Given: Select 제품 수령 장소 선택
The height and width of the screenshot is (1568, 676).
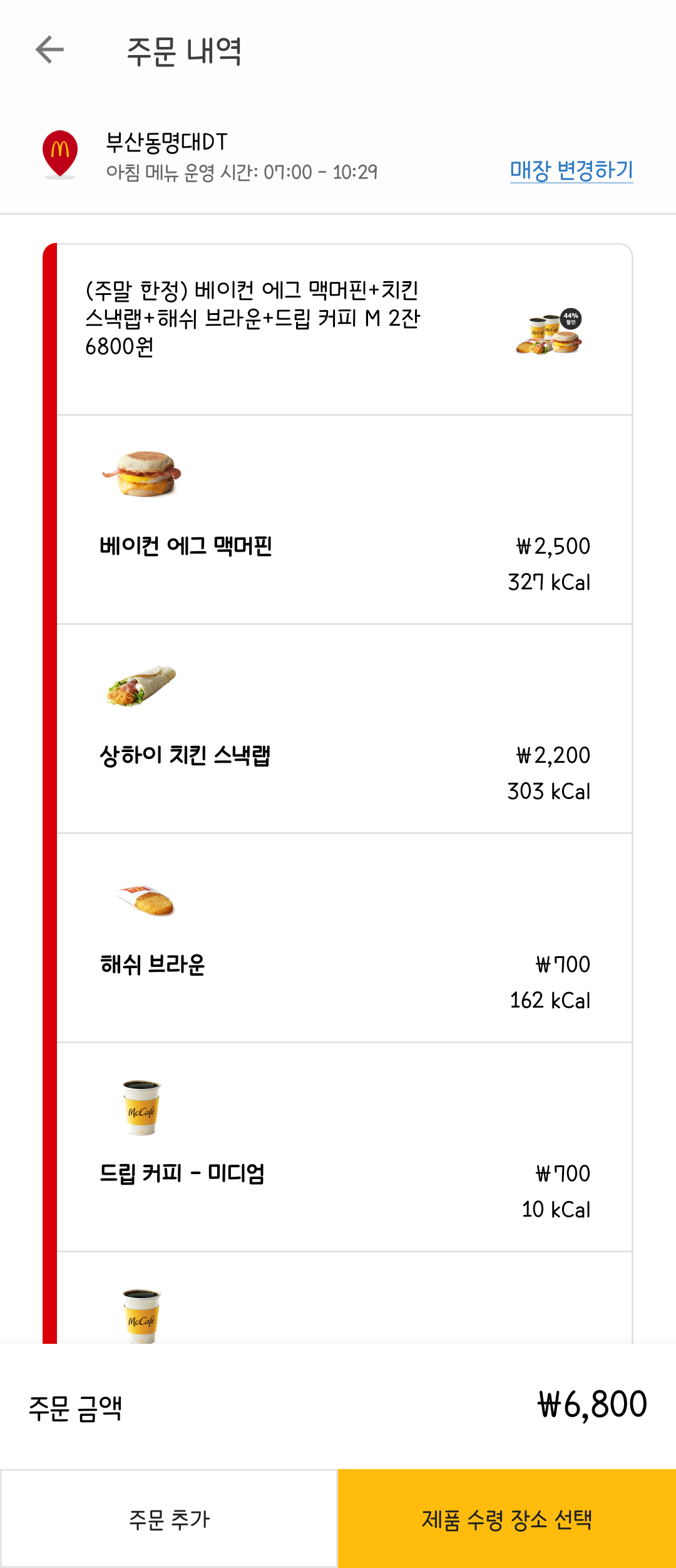Looking at the screenshot, I should pos(506,1519).
